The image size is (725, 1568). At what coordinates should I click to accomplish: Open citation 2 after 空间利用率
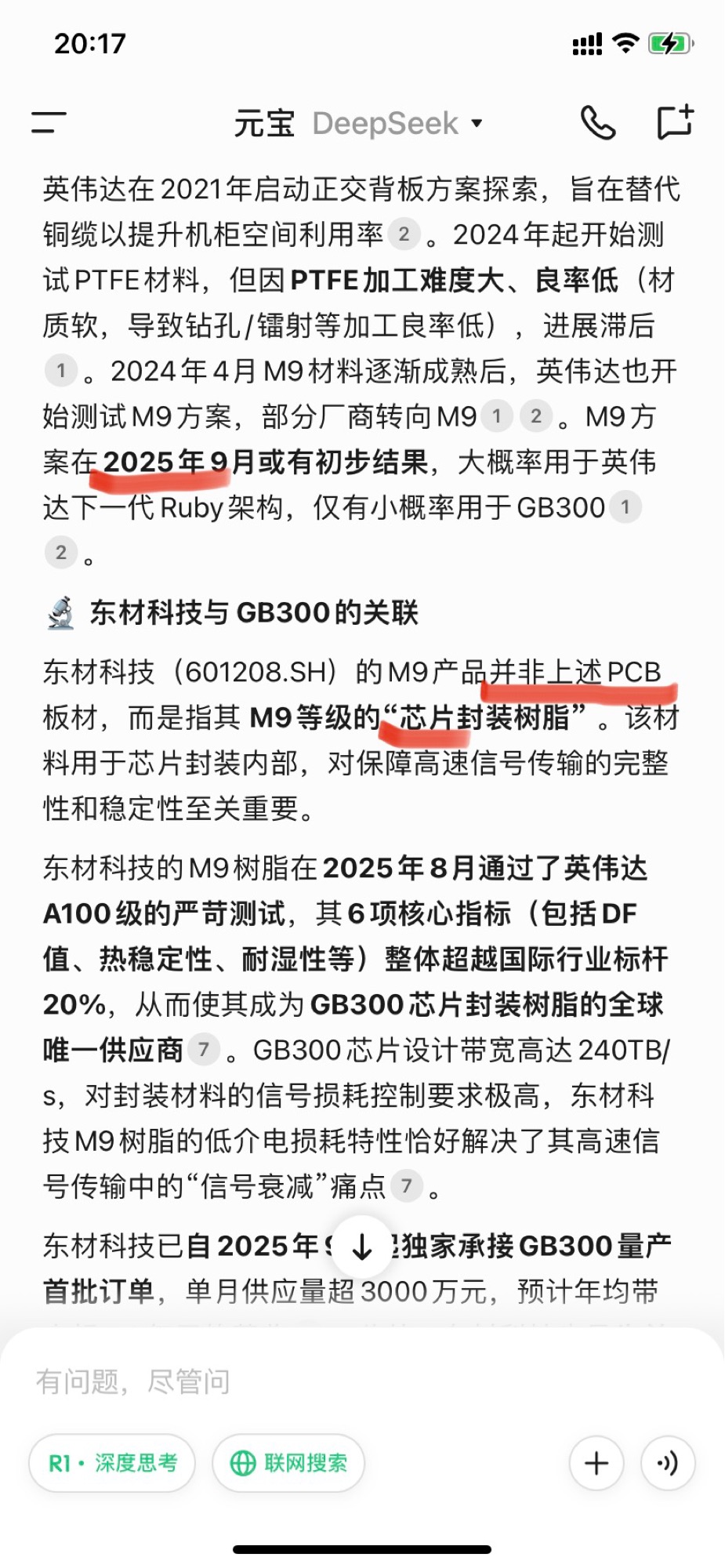(404, 234)
